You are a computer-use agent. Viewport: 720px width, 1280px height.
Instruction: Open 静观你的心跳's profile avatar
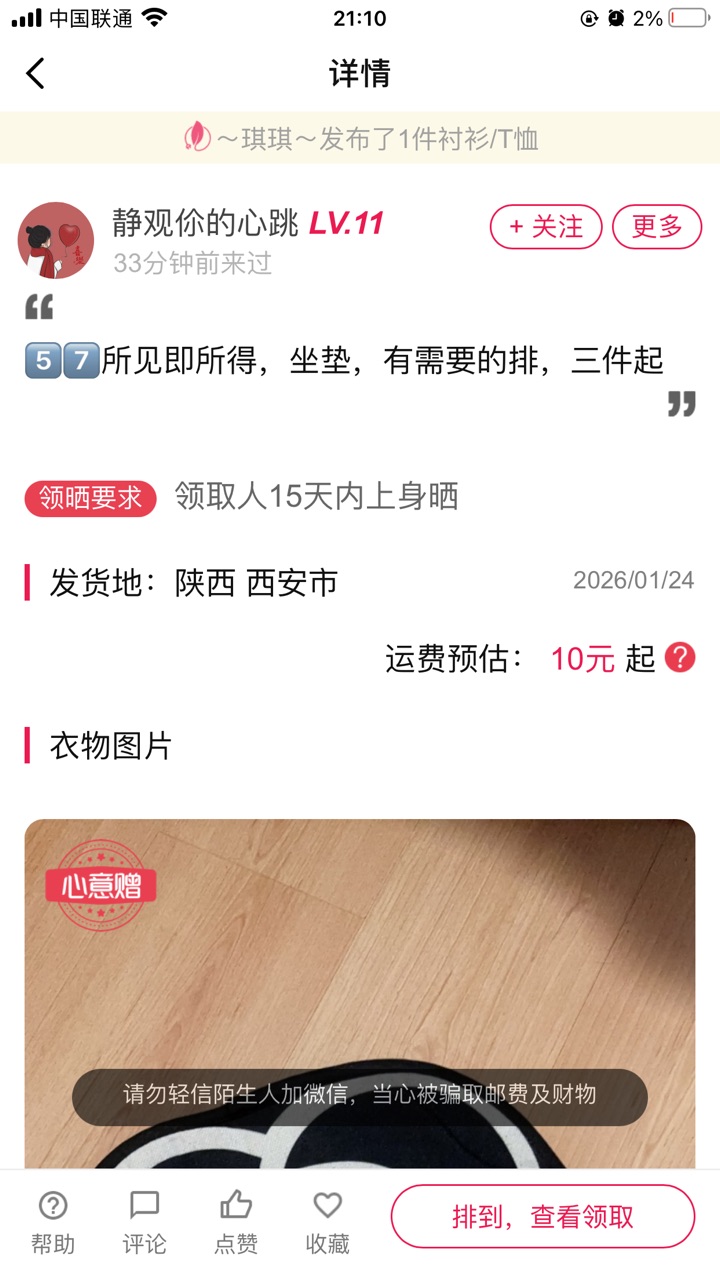click(56, 240)
